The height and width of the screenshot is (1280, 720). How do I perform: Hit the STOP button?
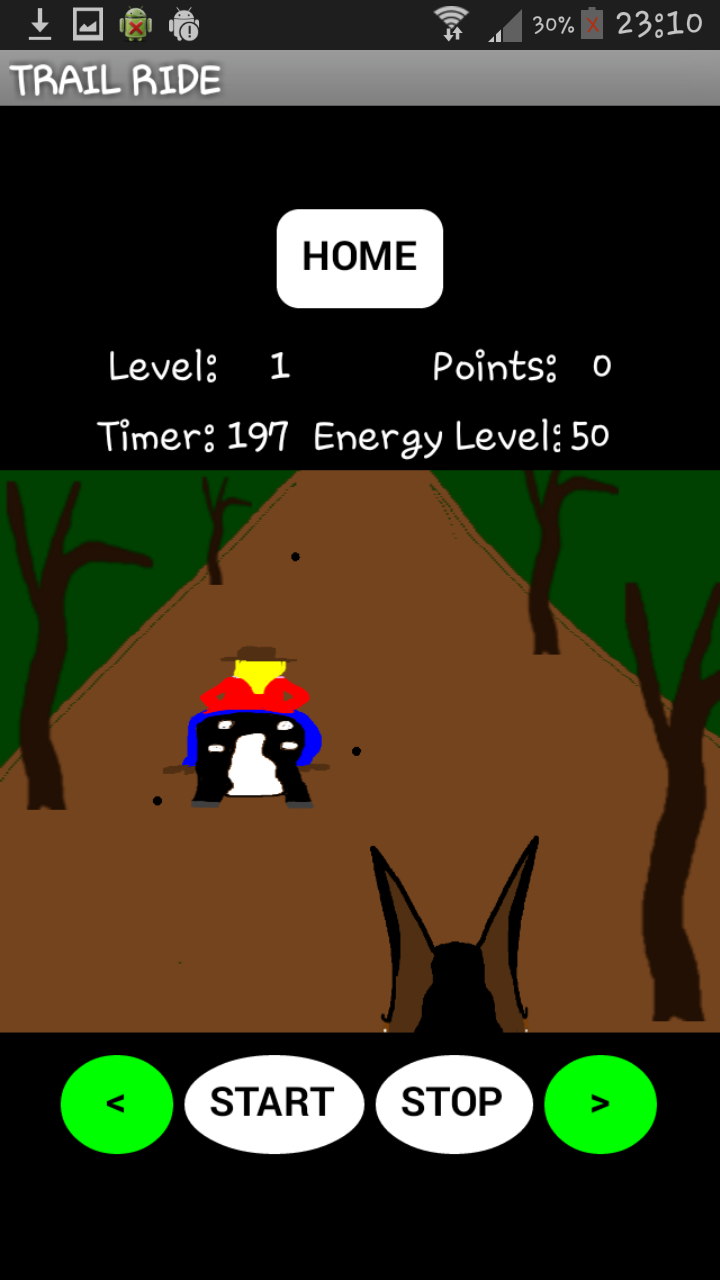(453, 1103)
